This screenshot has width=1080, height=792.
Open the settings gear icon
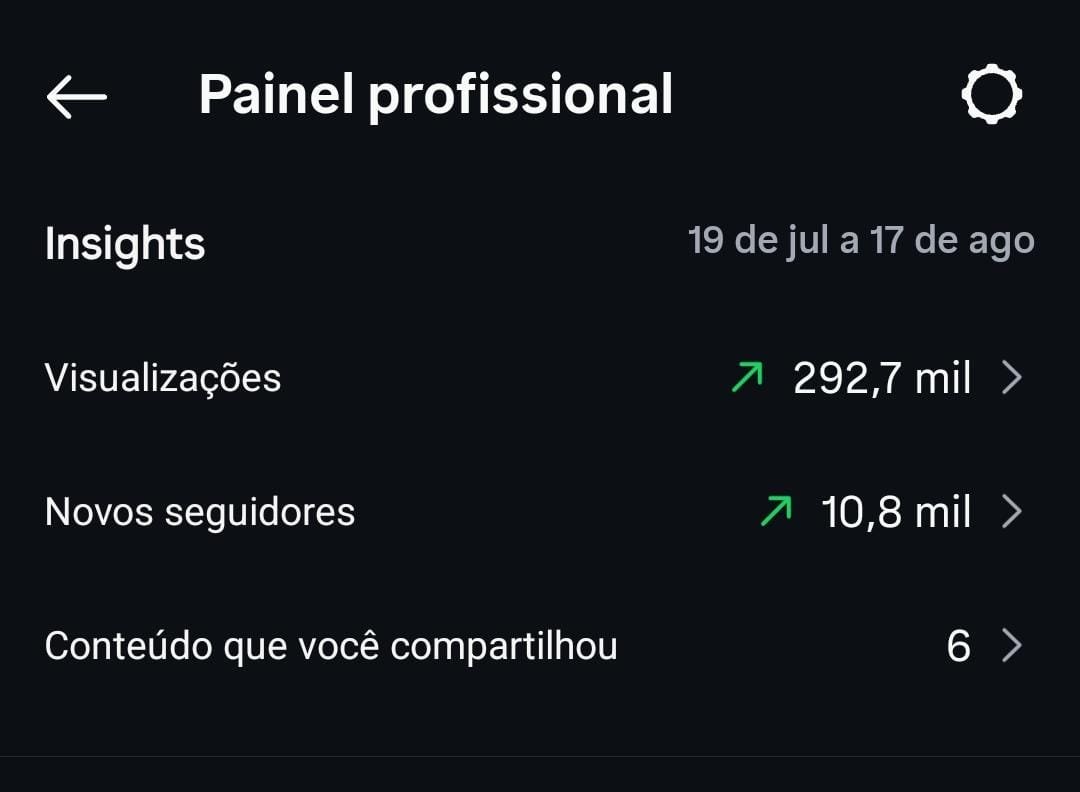(x=991, y=94)
